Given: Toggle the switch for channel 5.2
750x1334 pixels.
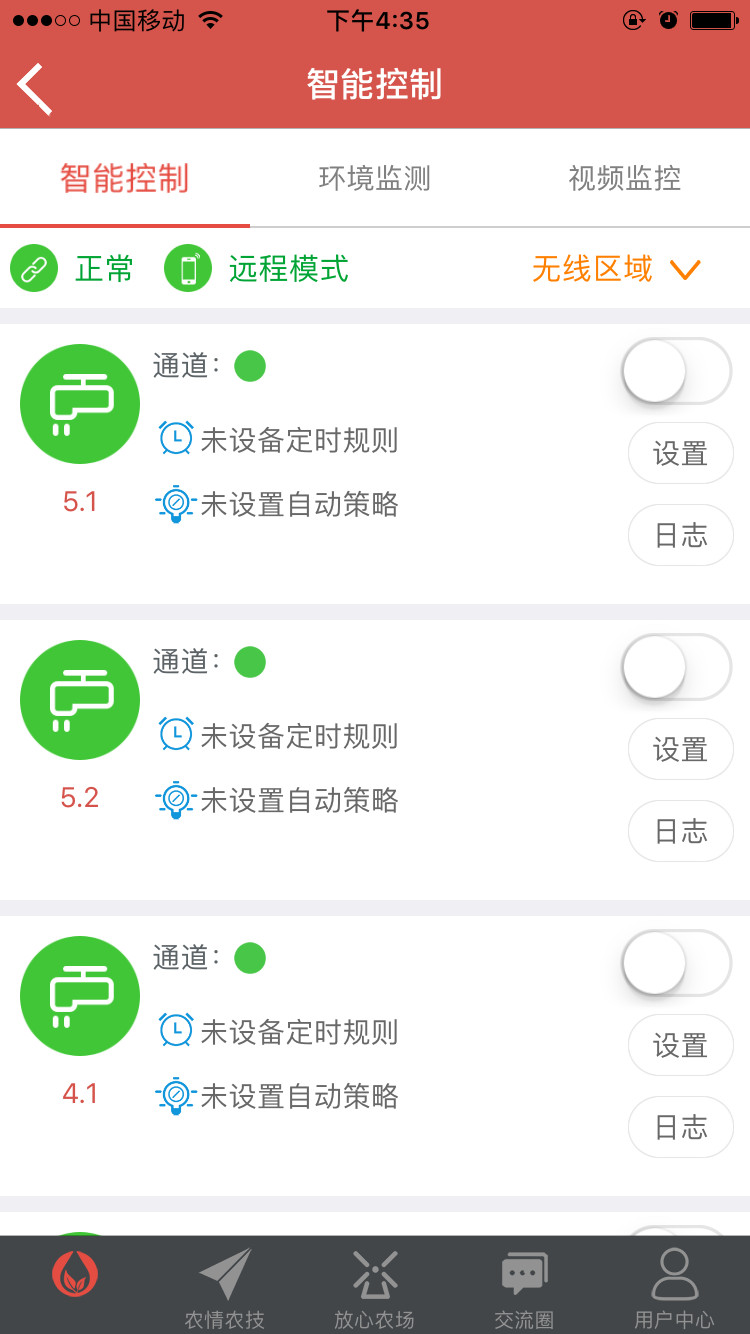Looking at the screenshot, I should tap(677, 667).
